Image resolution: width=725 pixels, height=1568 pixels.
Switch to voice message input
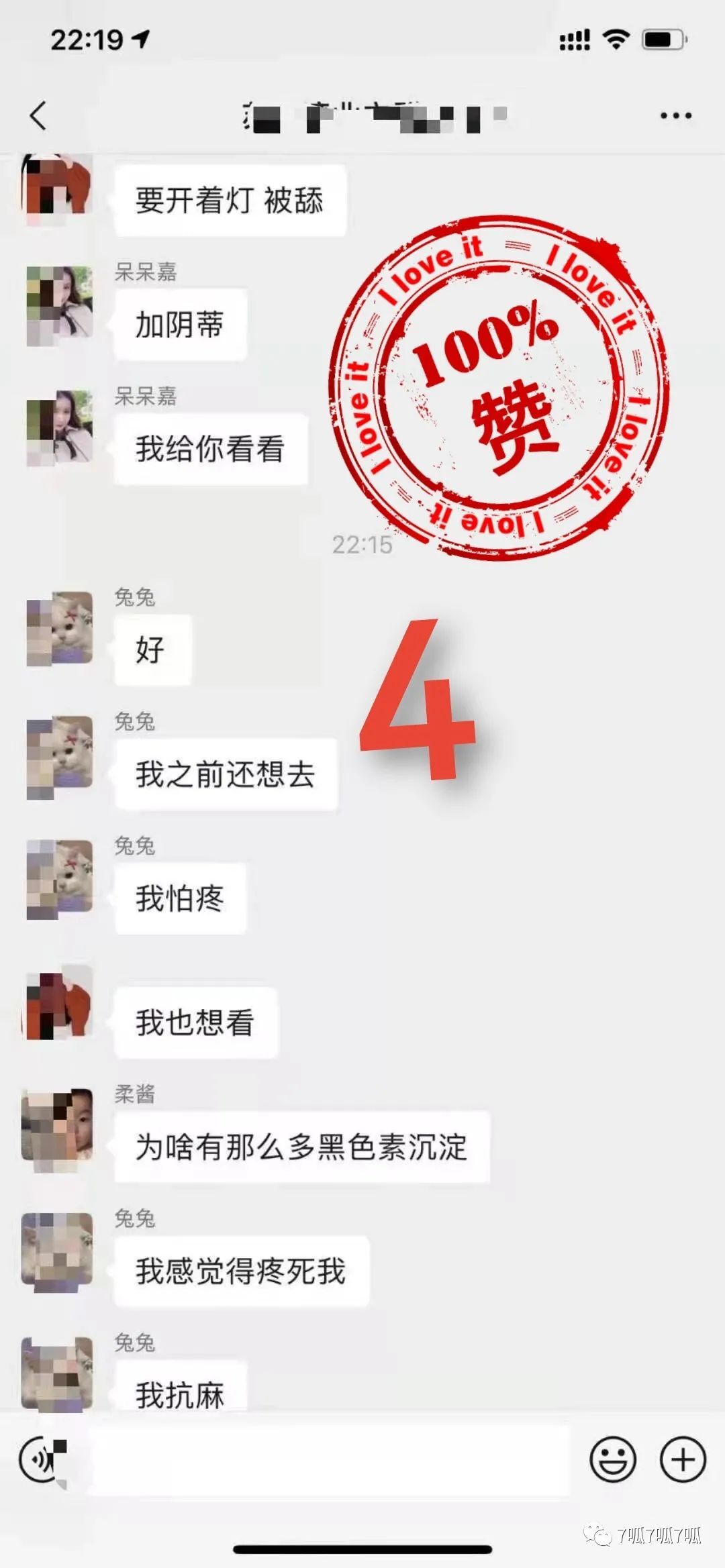coord(42,1459)
